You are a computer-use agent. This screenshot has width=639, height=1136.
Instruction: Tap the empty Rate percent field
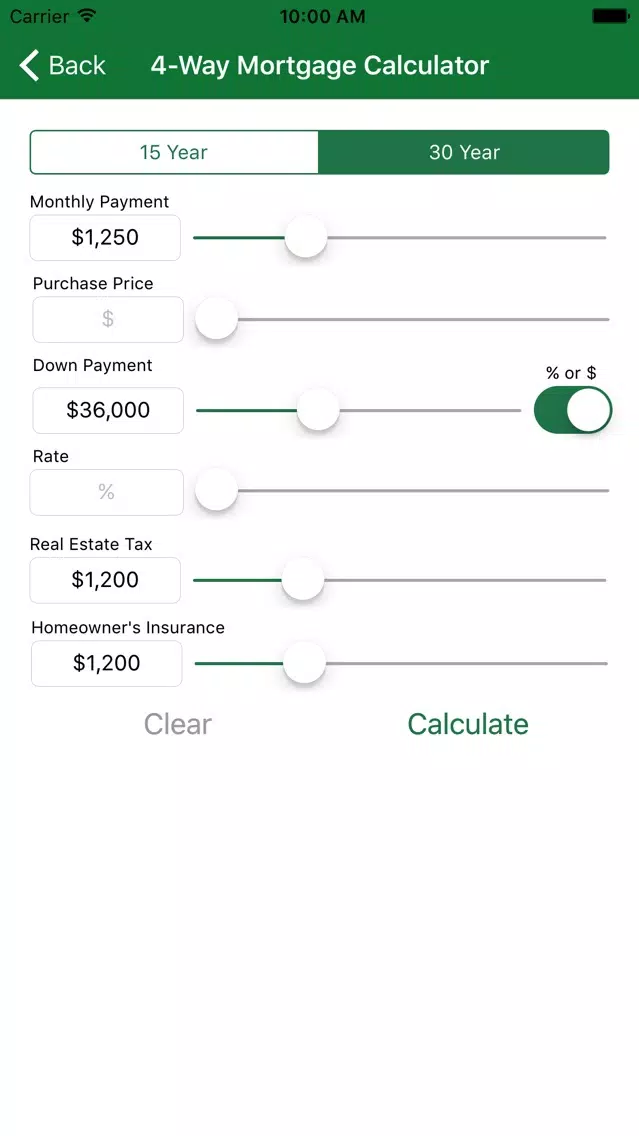coord(106,492)
